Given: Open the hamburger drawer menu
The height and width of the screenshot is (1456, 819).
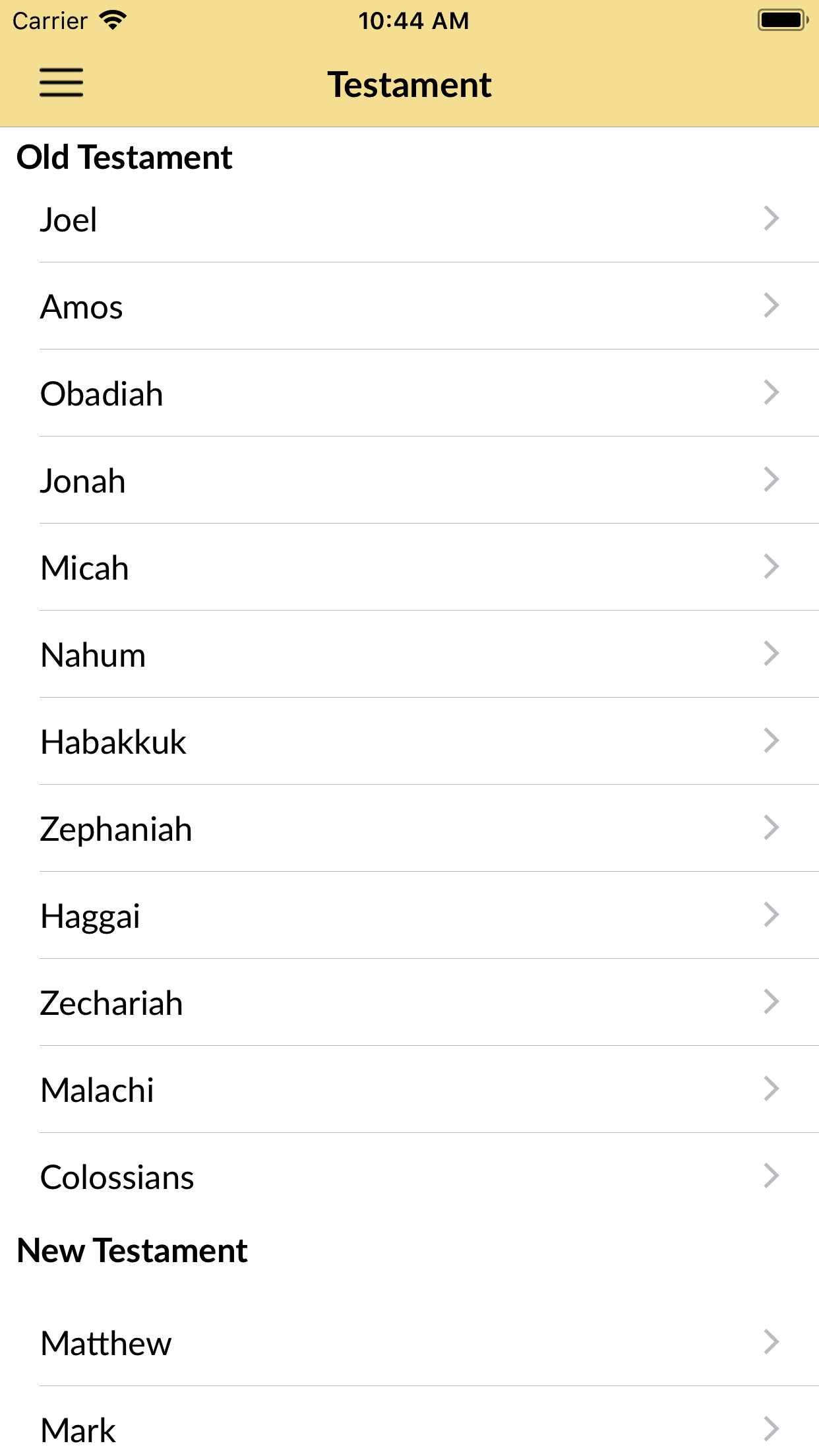Looking at the screenshot, I should click(61, 83).
